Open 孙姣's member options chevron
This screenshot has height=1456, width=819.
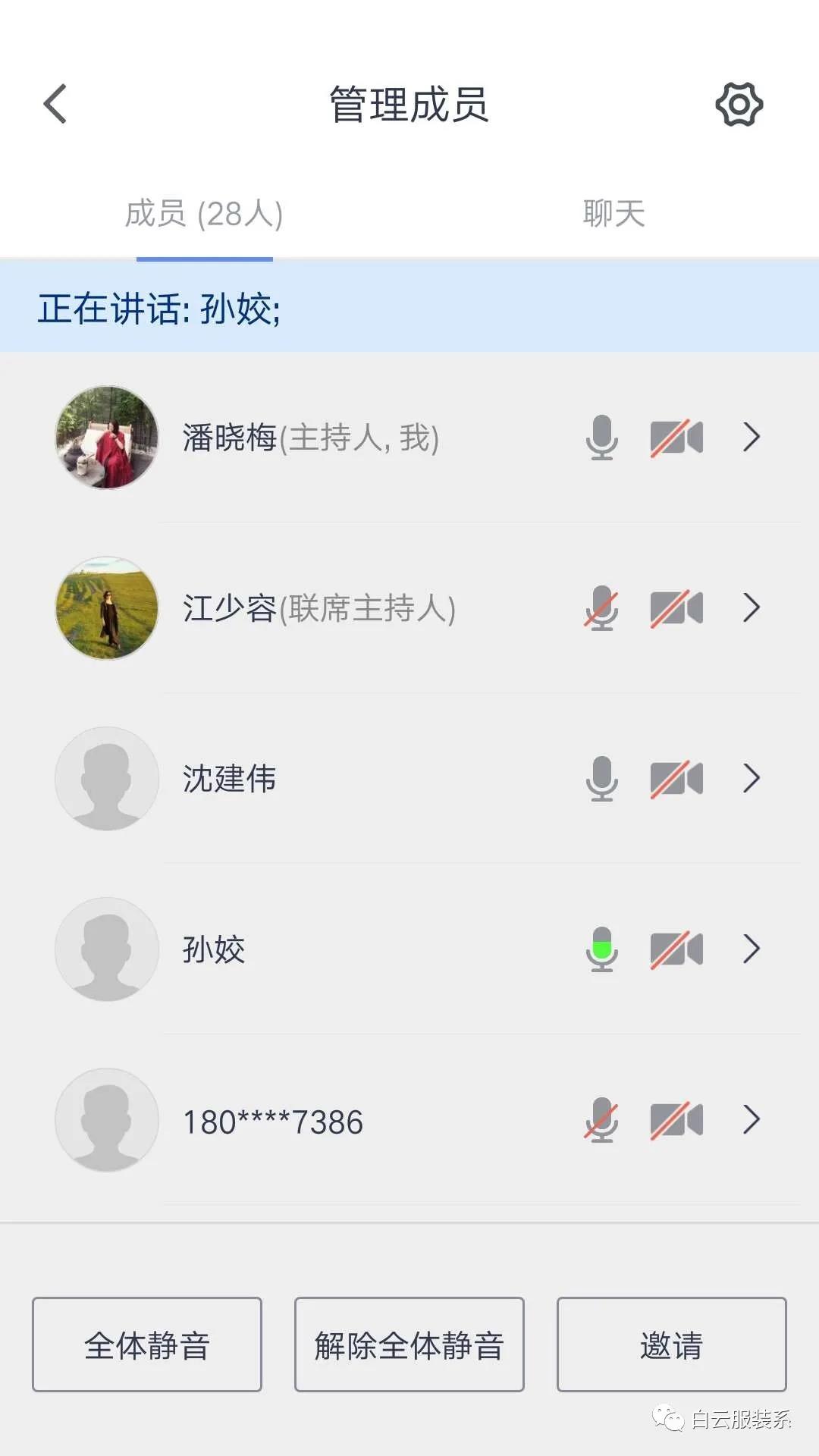pos(752,949)
